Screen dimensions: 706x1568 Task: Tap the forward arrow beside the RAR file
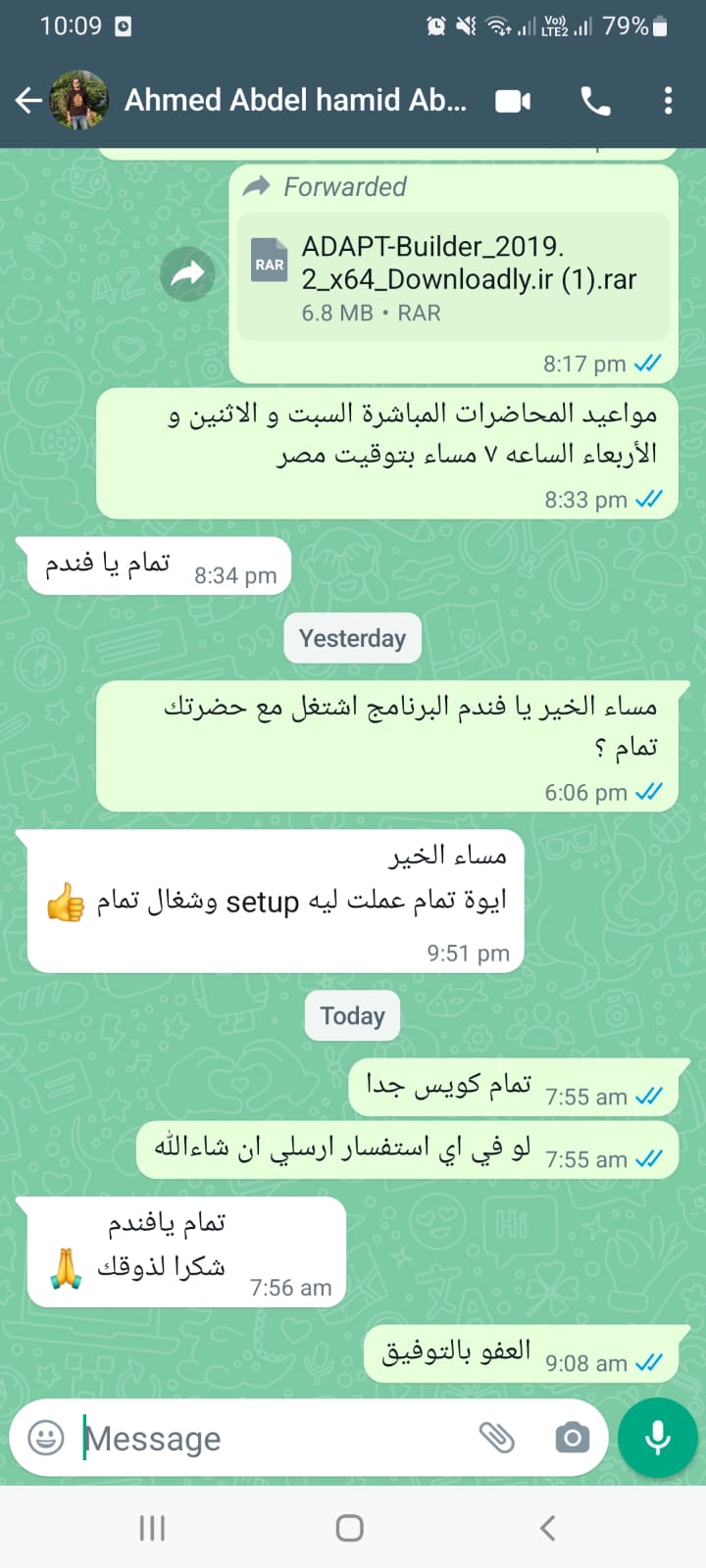[x=187, y=274]
